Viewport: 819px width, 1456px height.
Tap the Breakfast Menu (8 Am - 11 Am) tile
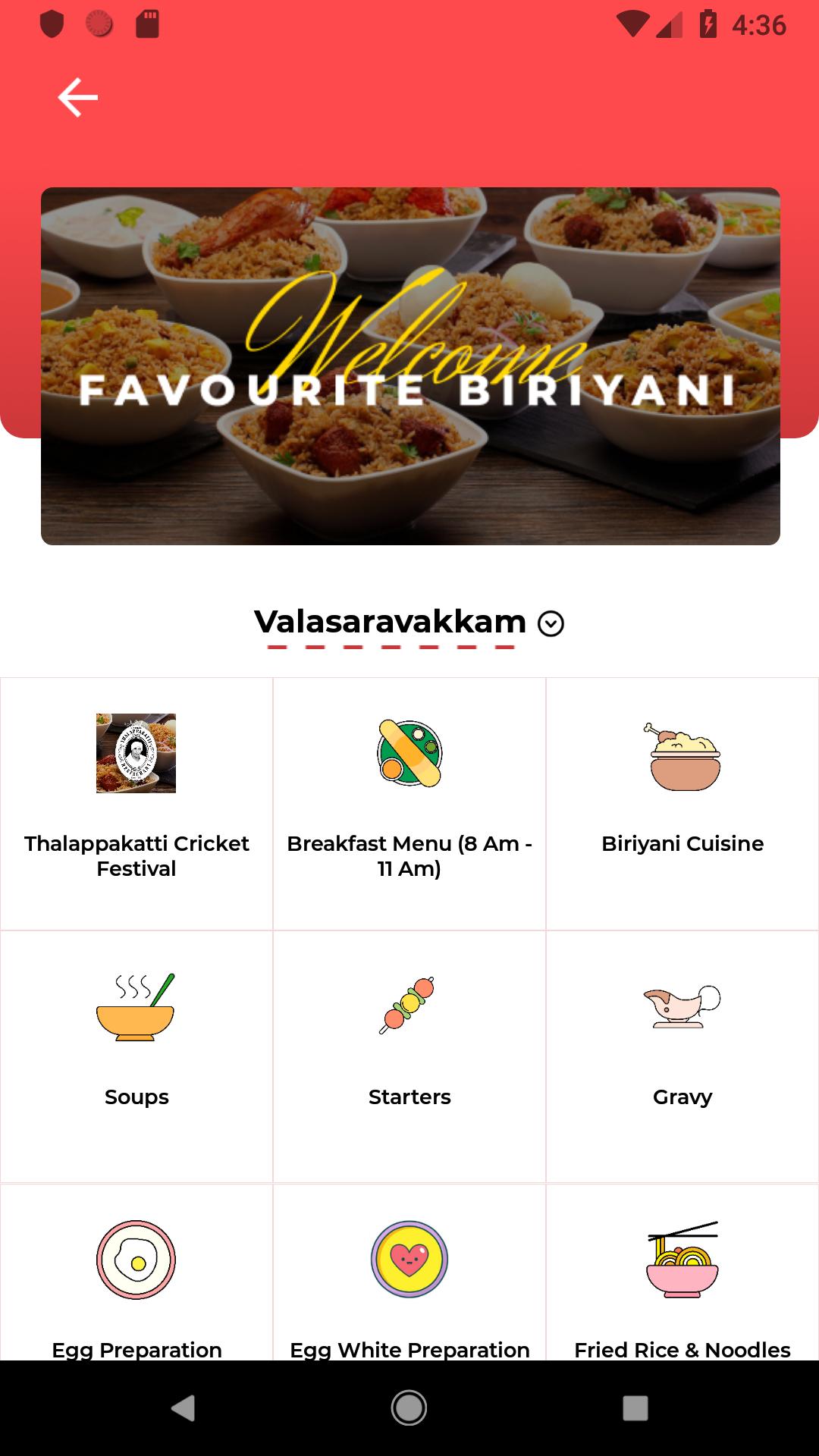[409, 804]
